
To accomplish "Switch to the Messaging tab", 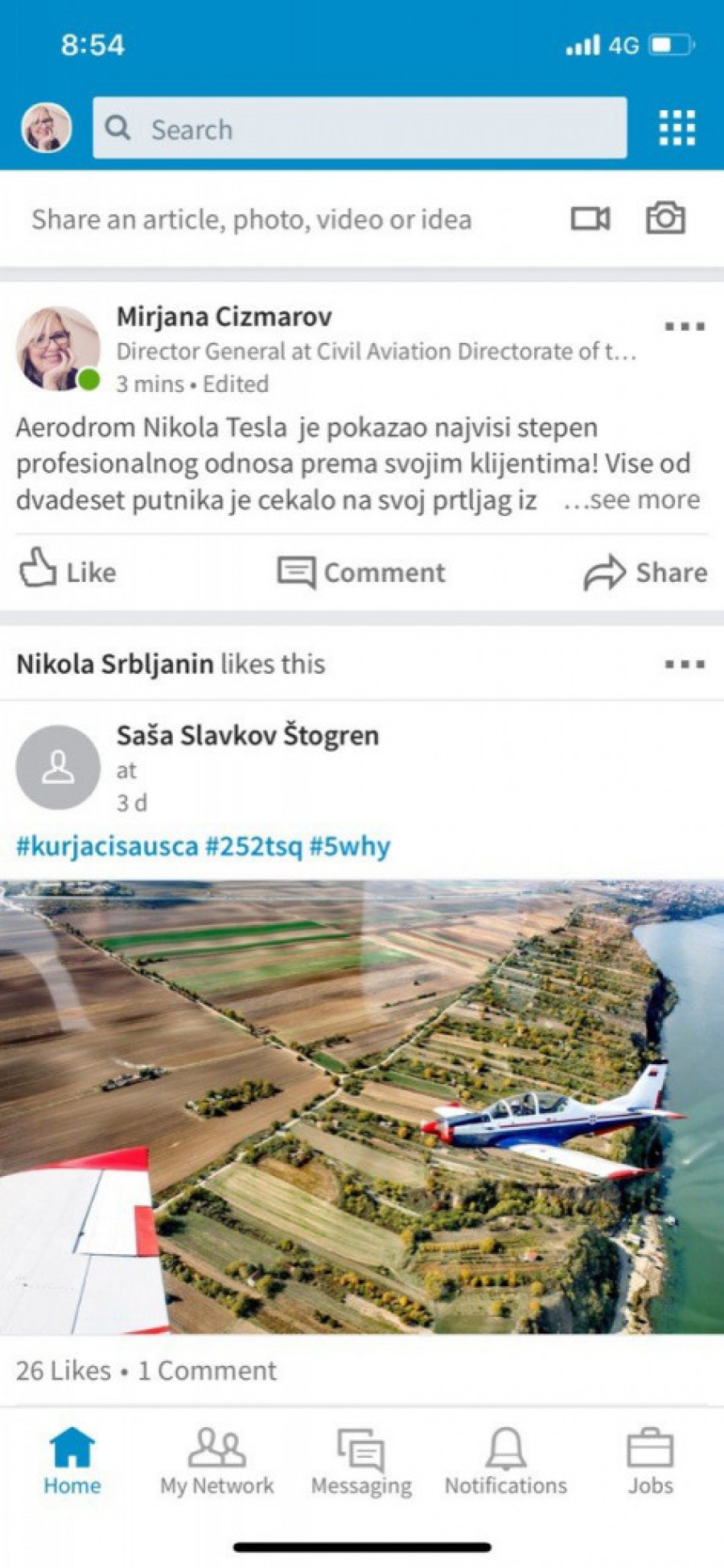I will pos(361,1463).
